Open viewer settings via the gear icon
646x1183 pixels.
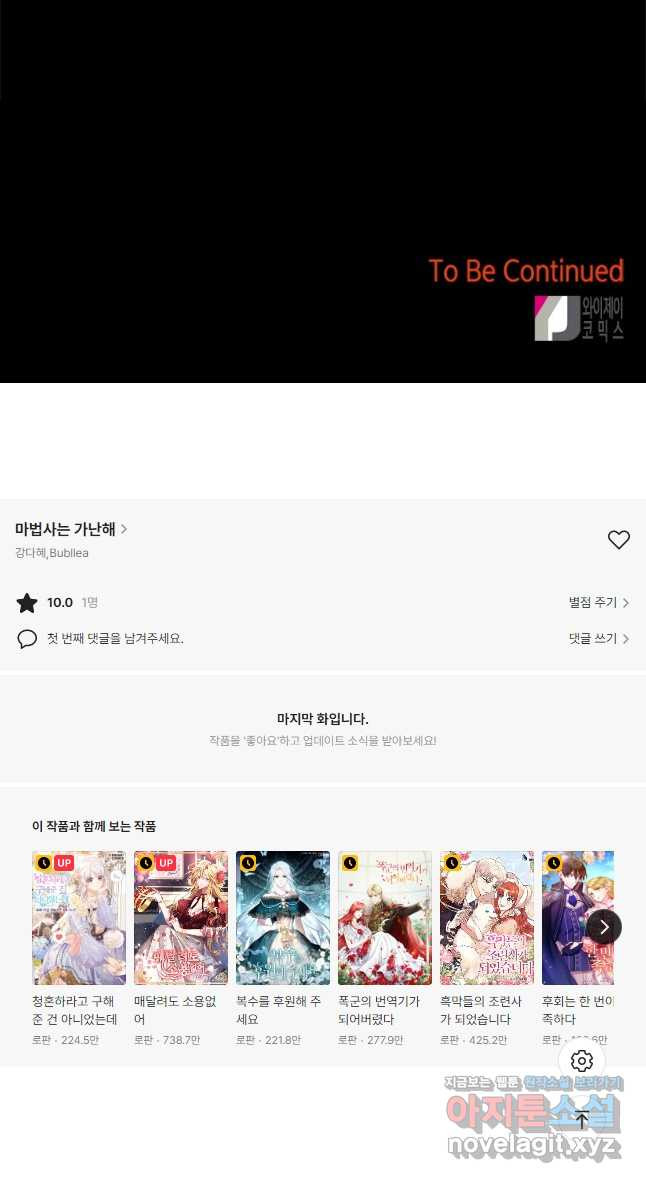pos(582,1061)
